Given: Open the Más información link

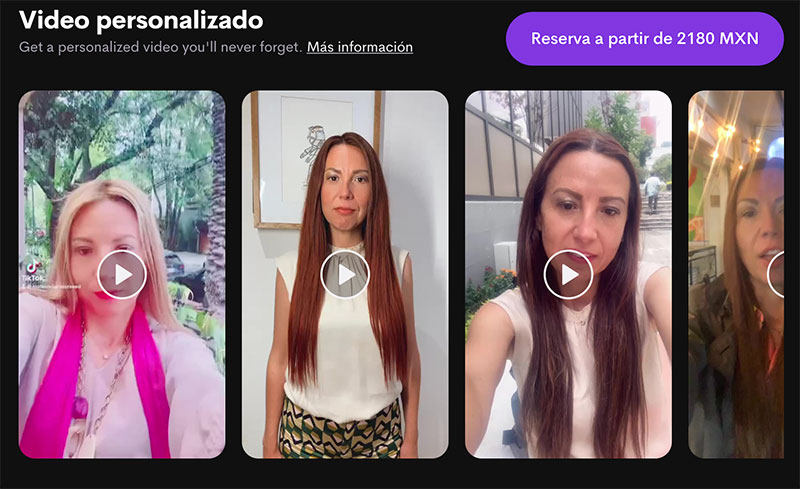Looking at the screenshot, I should [359, 47].
